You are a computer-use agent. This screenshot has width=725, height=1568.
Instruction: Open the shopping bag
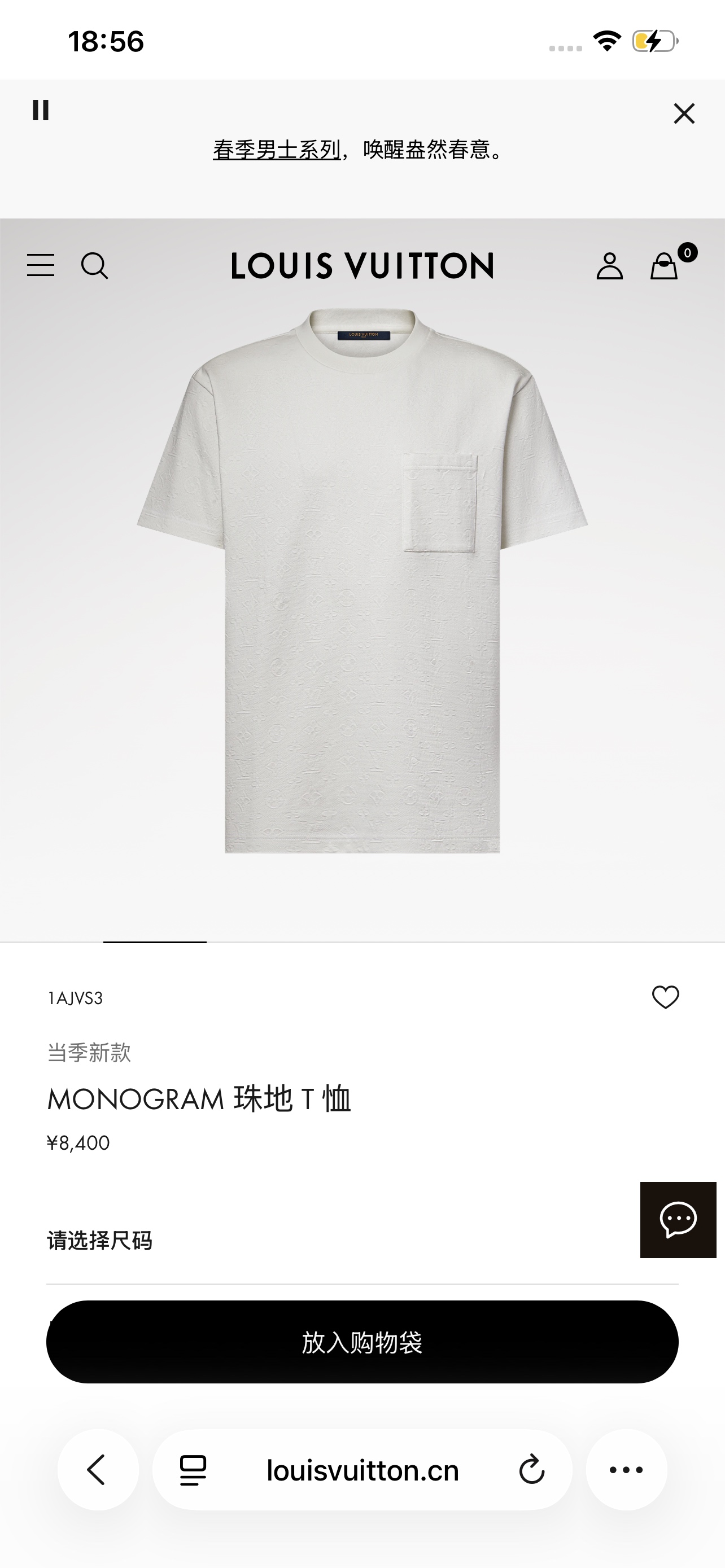[664, 266]
